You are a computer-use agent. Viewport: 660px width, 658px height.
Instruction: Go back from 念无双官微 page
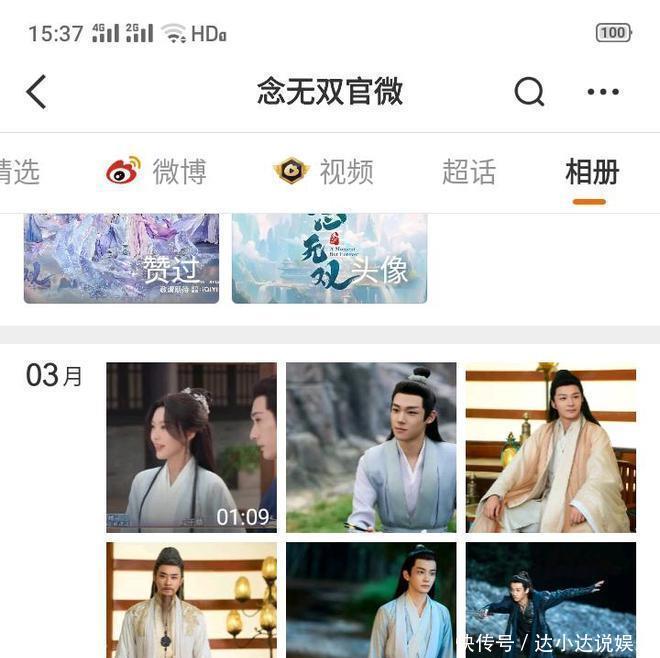(x=37, y=92)
